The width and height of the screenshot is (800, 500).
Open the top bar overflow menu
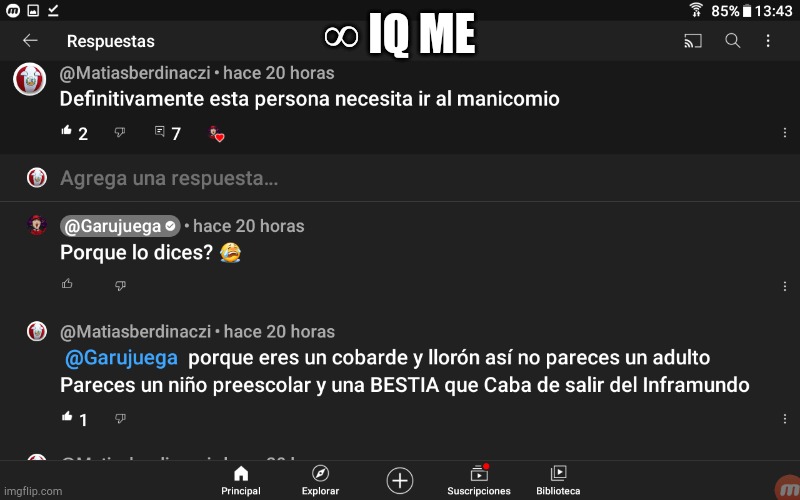pos(768,41)
